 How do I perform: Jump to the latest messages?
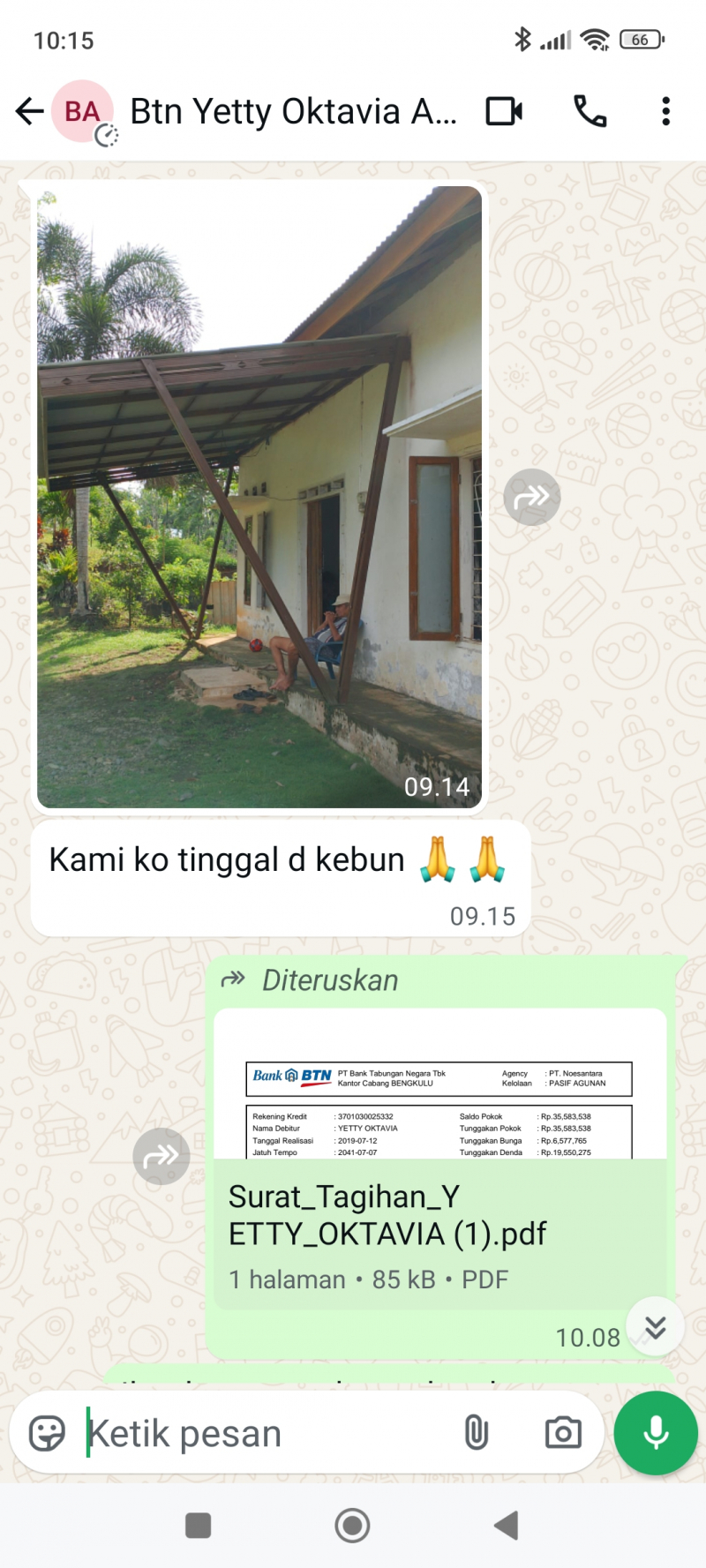(655, 1326)
